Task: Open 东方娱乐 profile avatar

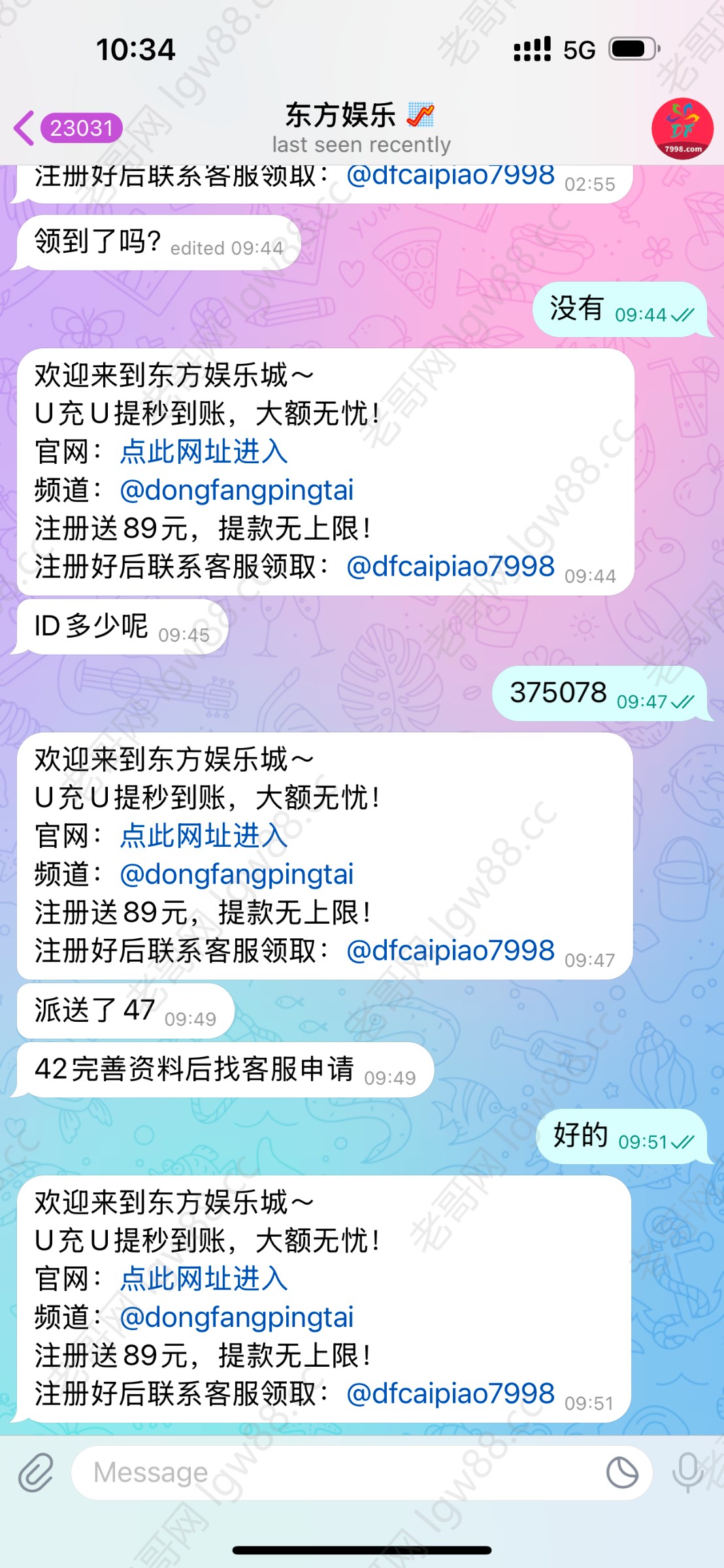Action: coord(682,129)
